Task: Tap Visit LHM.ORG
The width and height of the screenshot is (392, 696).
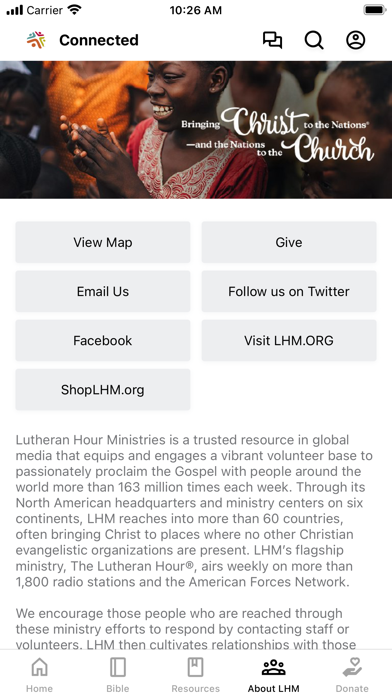Action: click(x=289, y=340)
